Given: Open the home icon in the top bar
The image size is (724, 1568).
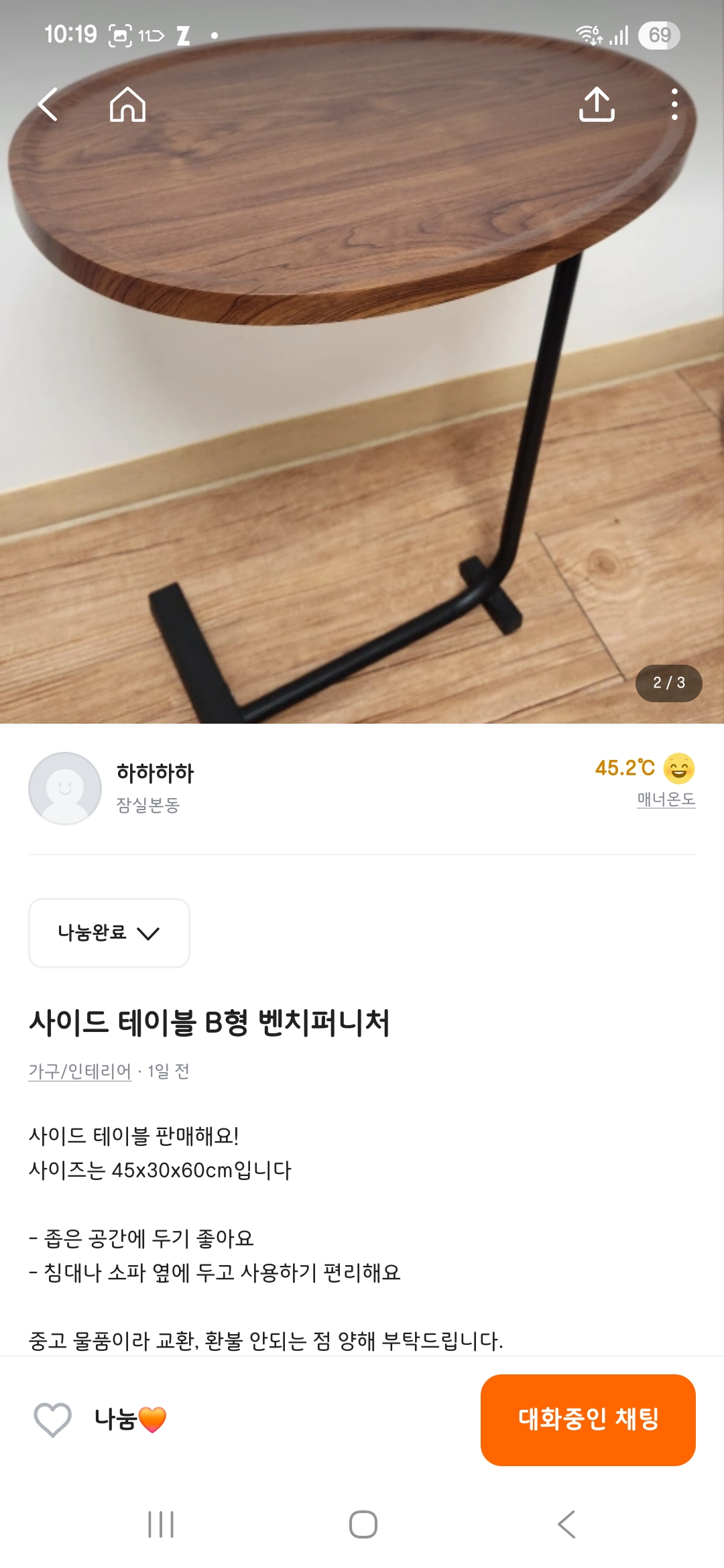Looking at the screenshot, I should point(127,105).
